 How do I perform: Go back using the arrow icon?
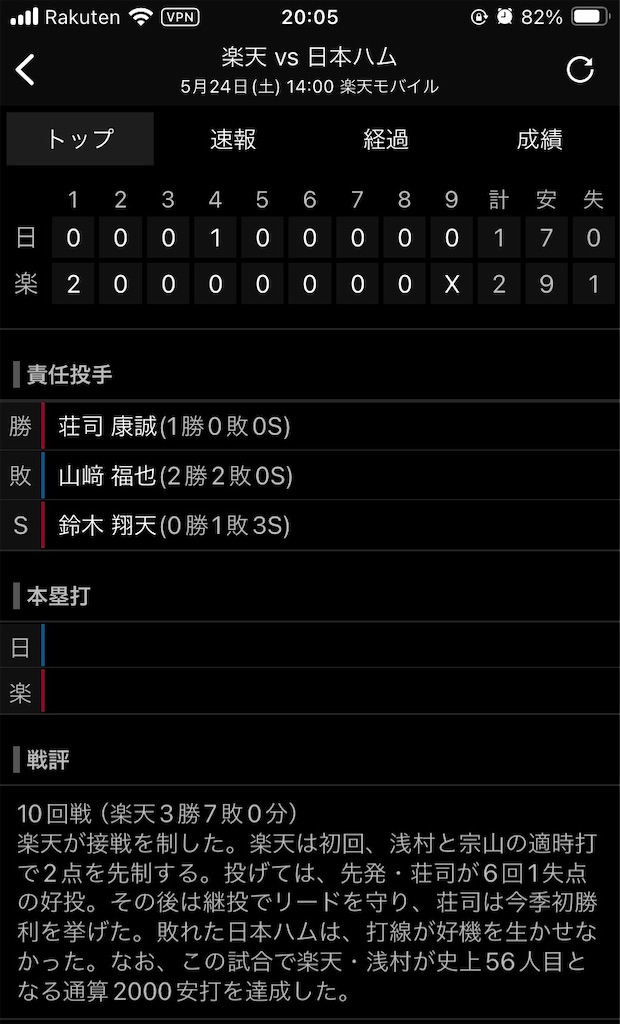pyautogui.click(x=25, y=70)
